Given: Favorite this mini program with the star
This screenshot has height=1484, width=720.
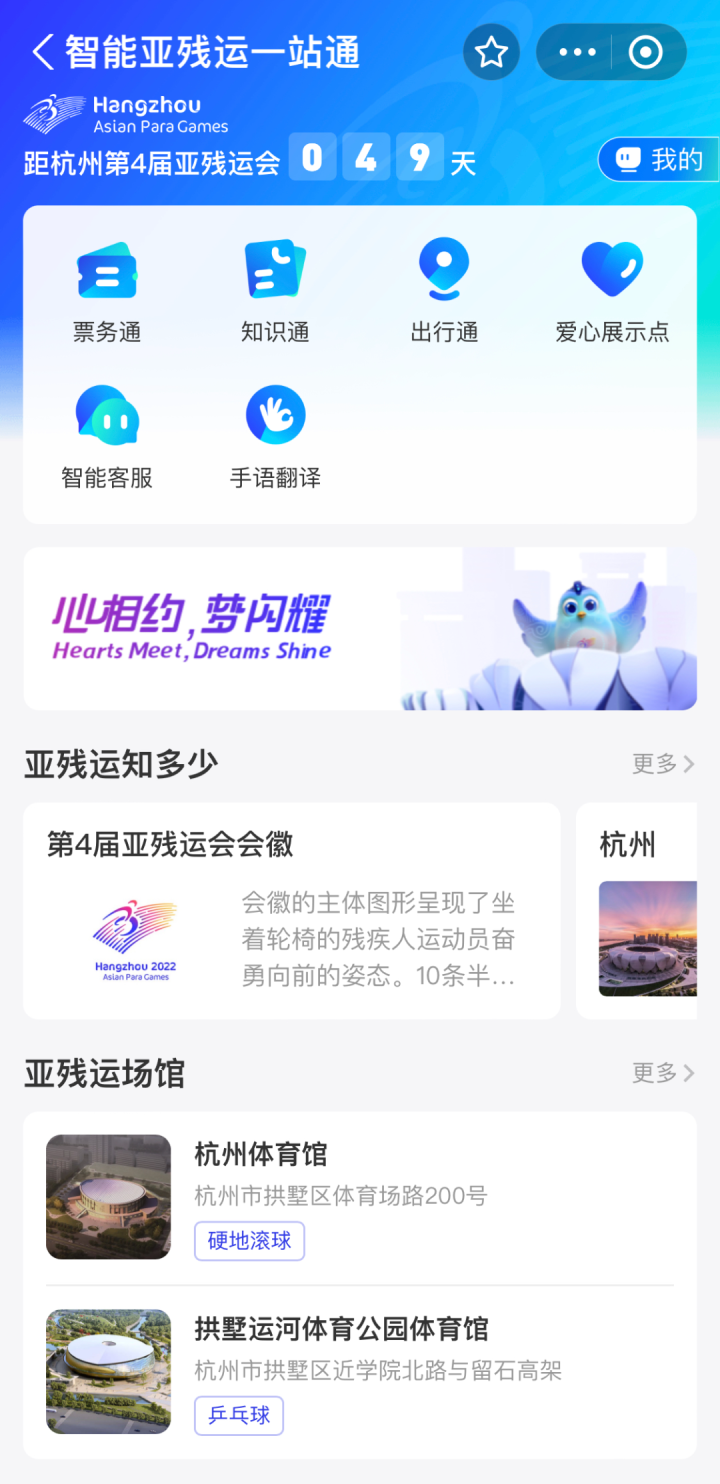Looking at the screenshot, I should coord(491,52).
